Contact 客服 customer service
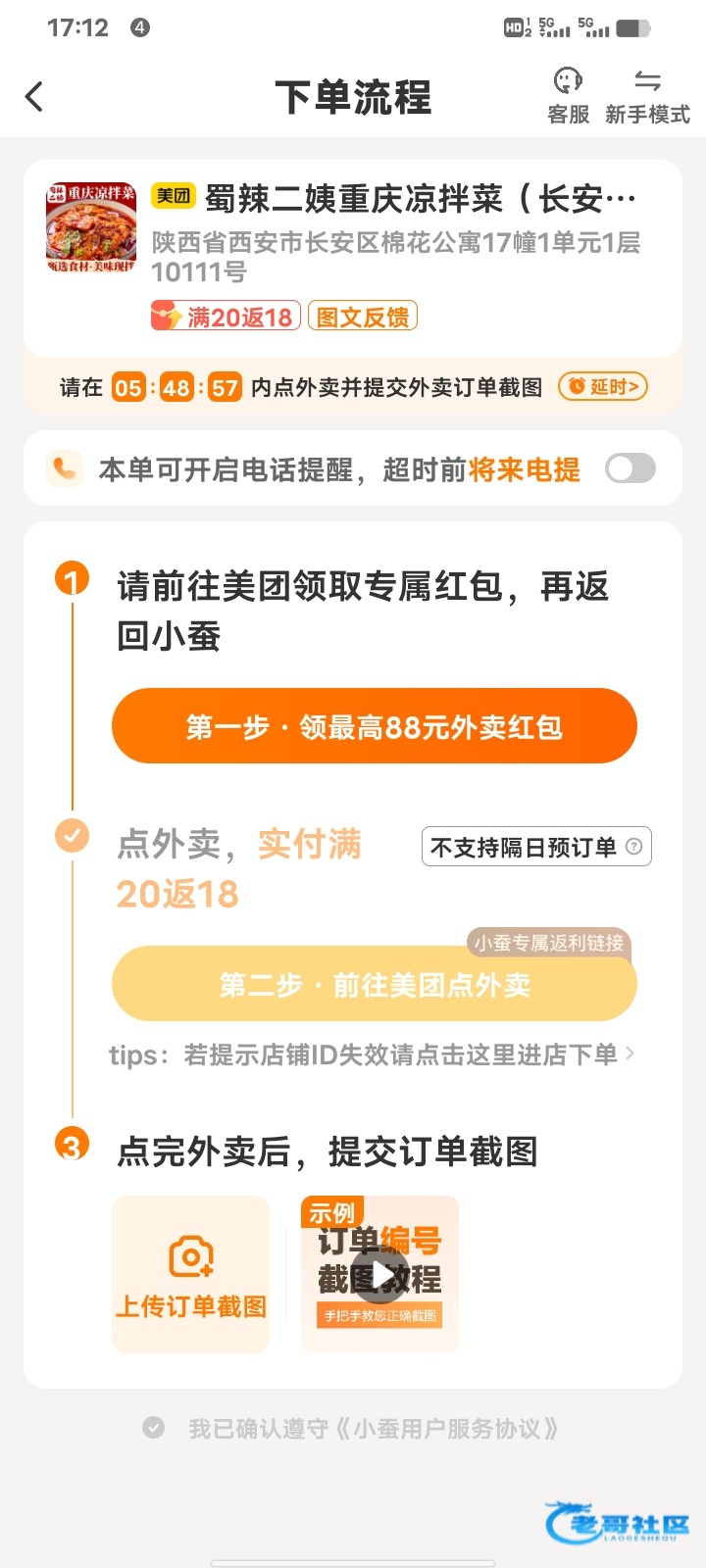706x1568 pixels. point(568,96)
